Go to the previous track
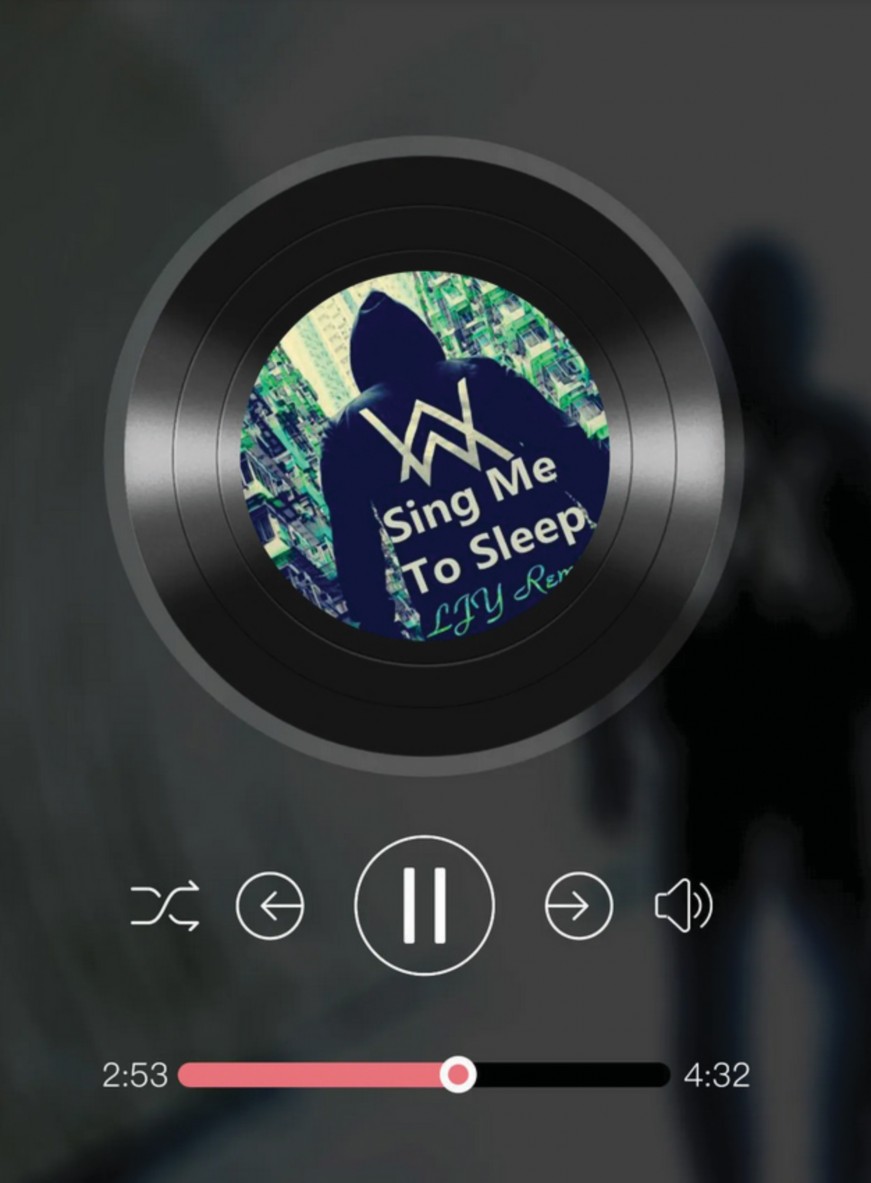Image resolution: width=871 pixels, height=1183 pixels. coord(270,906)
